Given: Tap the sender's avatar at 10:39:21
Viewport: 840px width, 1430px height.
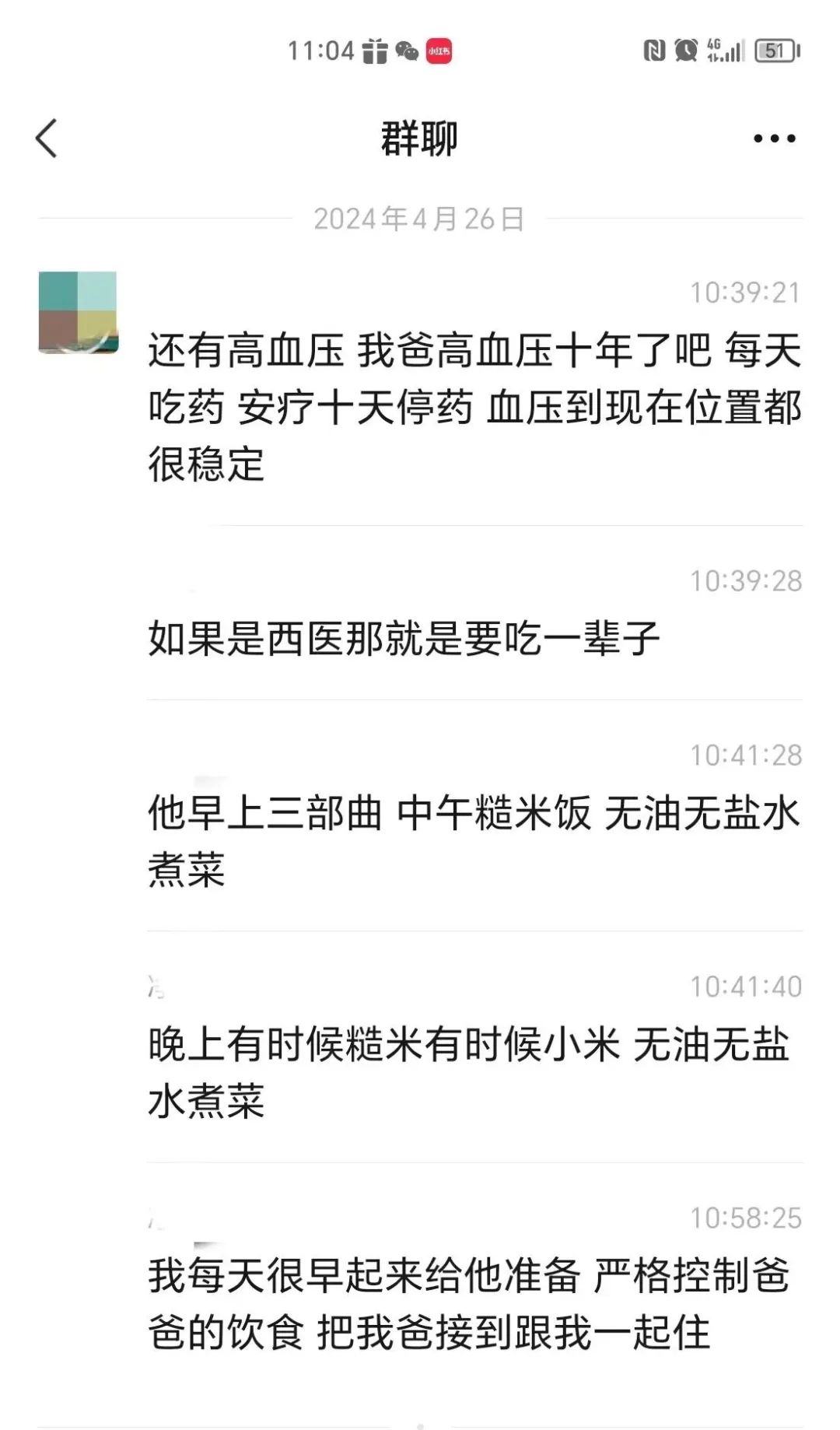Looking at the screenshot, I should [x=78, y=312].
